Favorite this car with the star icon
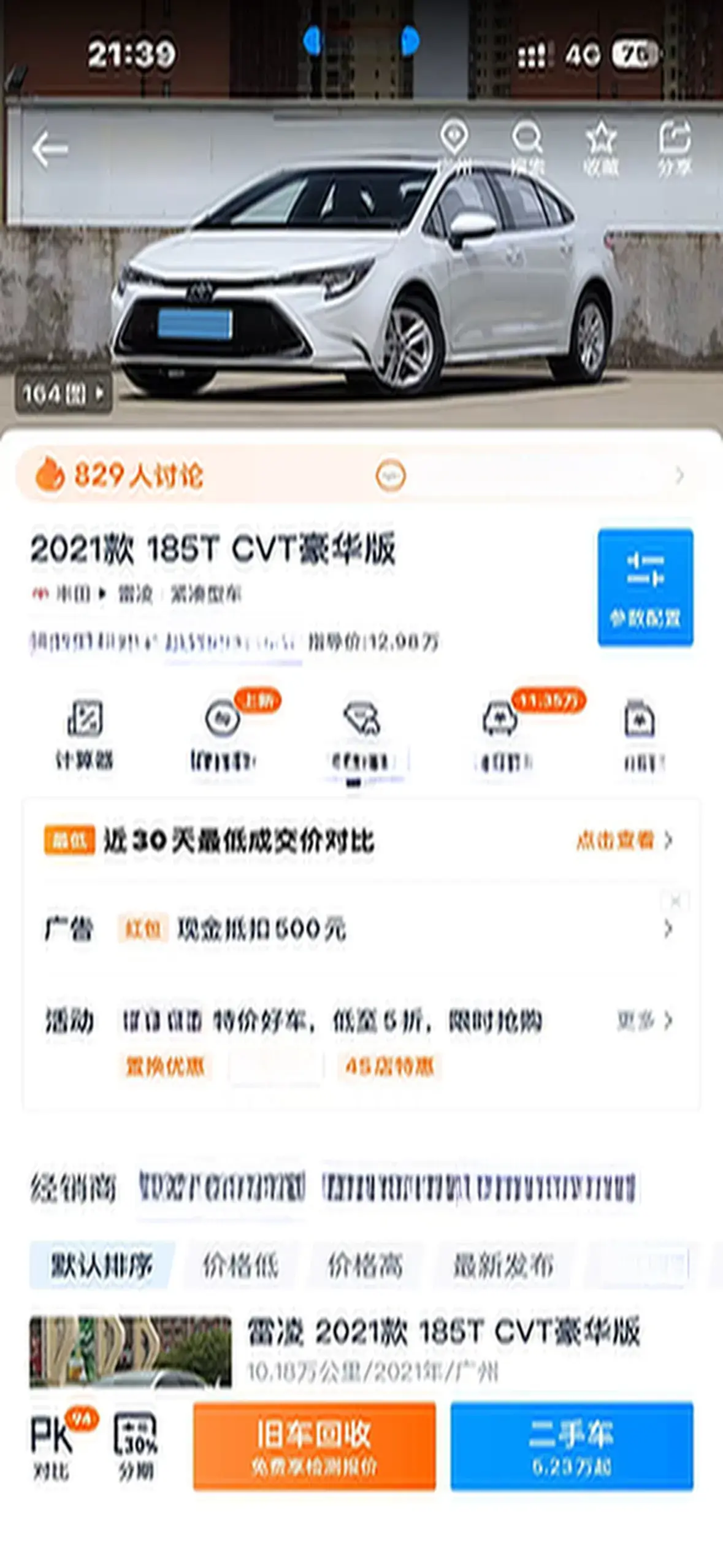This screenshot has height=1568, width=723. pyautogui.click(x=600, y=148)
